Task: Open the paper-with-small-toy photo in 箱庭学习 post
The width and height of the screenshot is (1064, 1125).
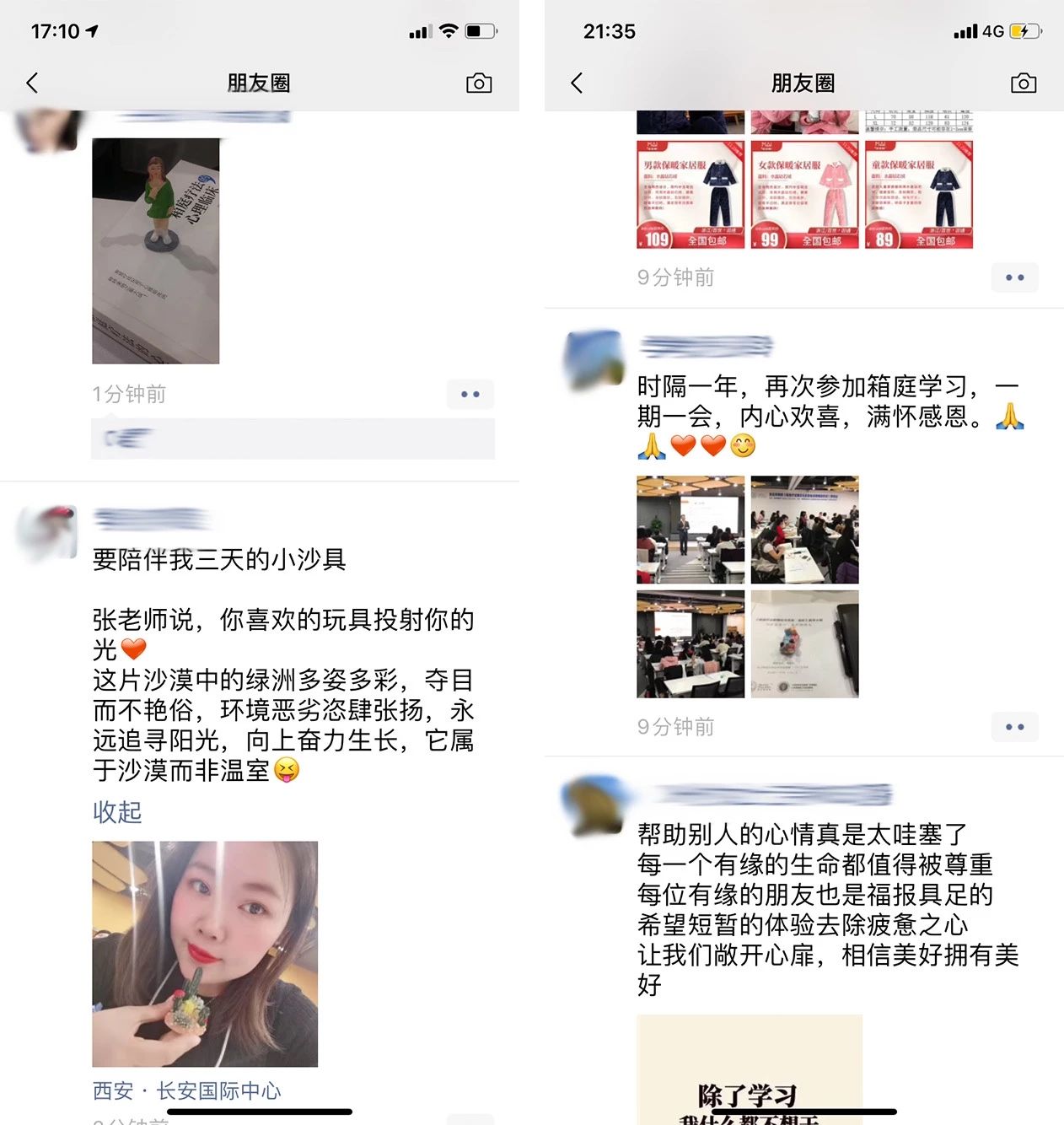Action: (804, 644)
